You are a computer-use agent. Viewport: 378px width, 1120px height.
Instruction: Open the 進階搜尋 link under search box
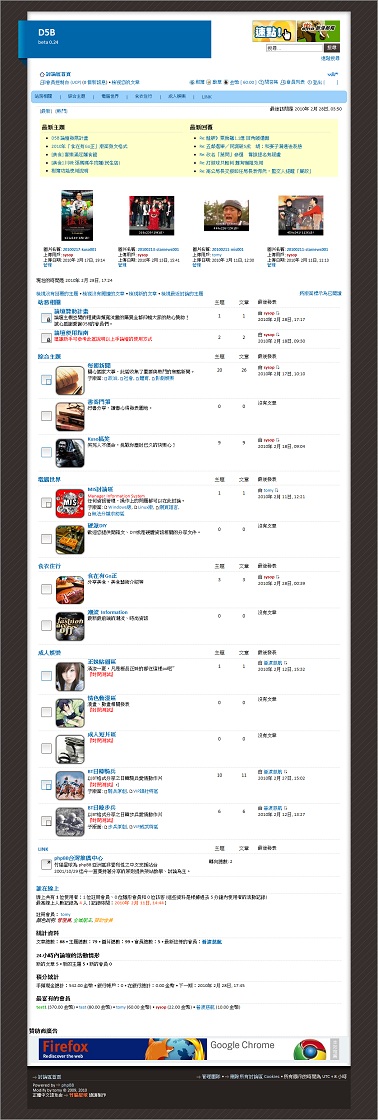(330, 57)
